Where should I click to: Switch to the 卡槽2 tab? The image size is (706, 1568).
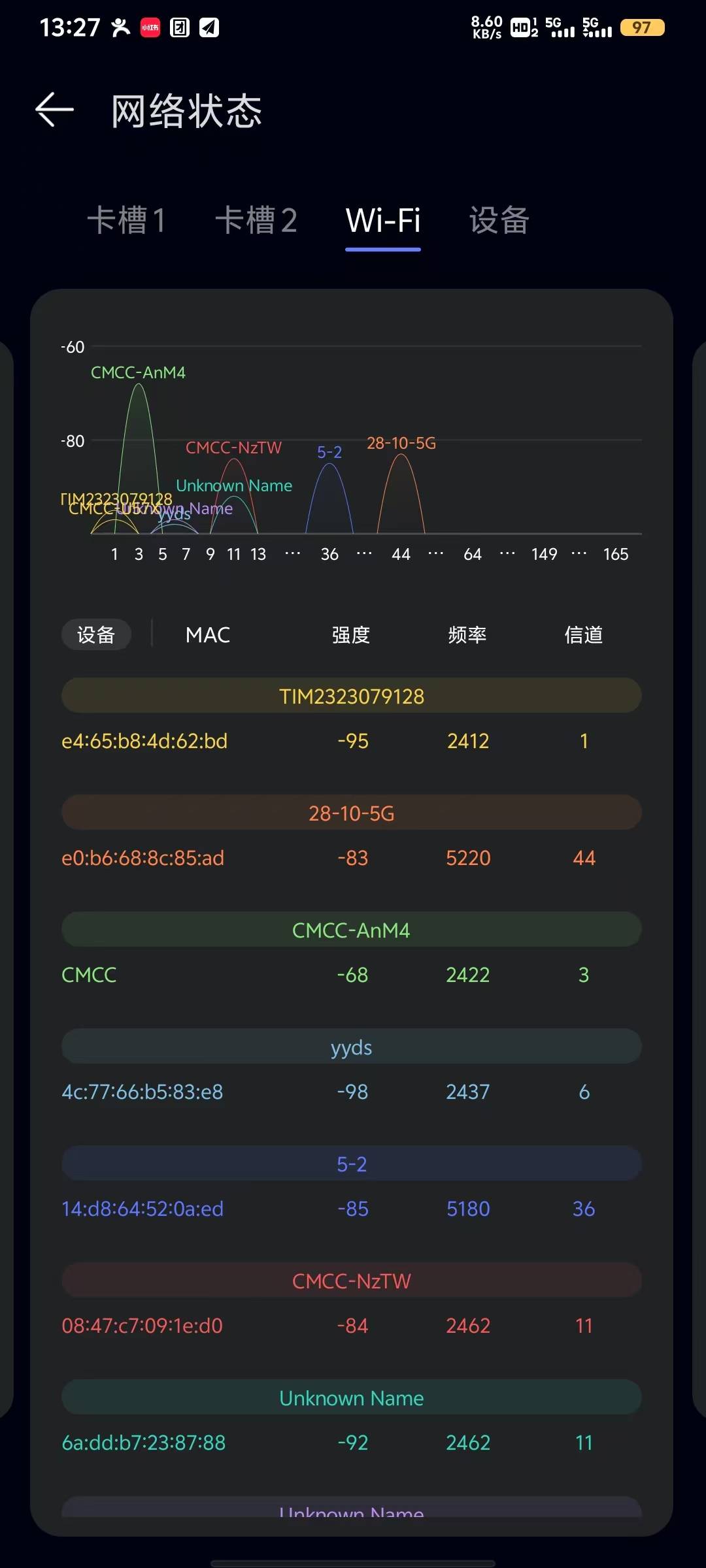(x=256, y=220)
